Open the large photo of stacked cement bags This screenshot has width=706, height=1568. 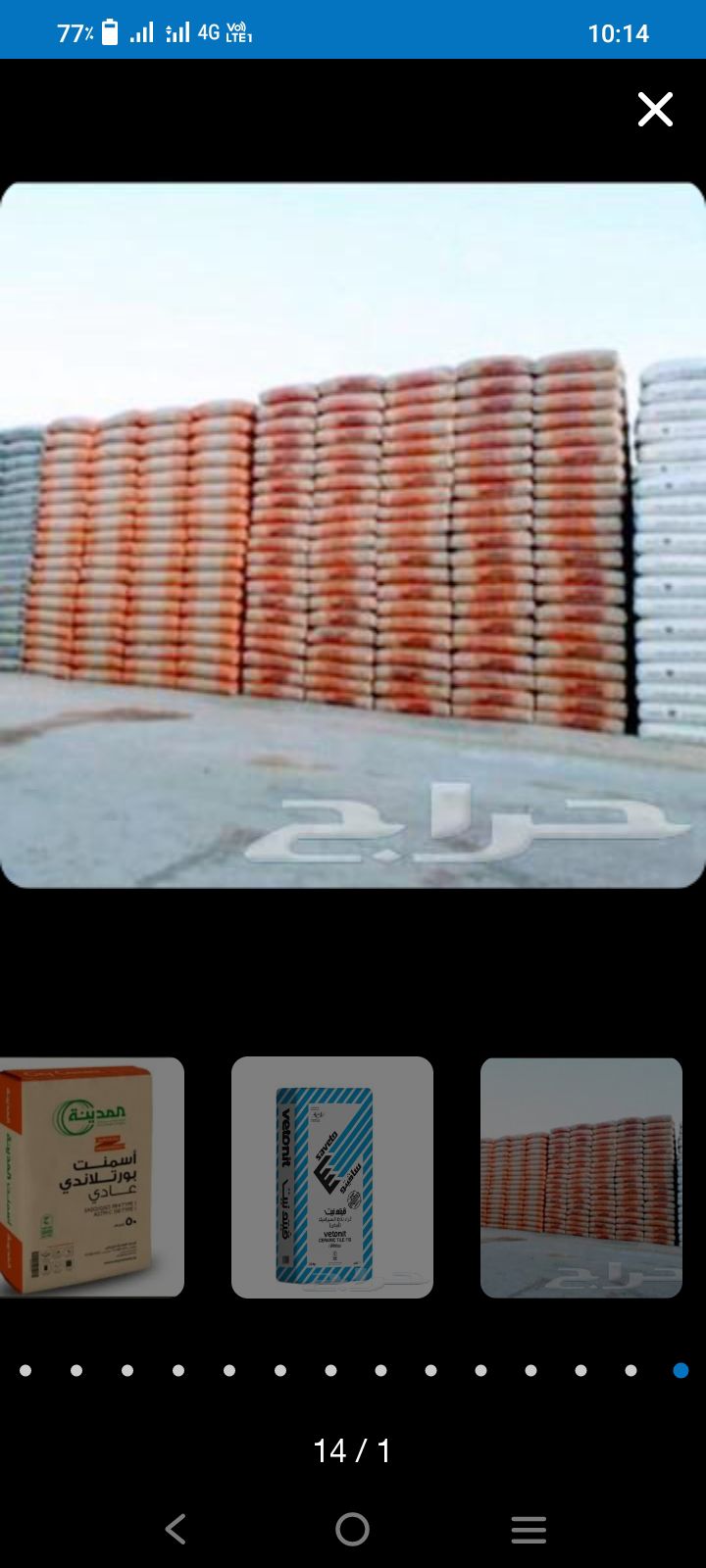tap(353, 534)
